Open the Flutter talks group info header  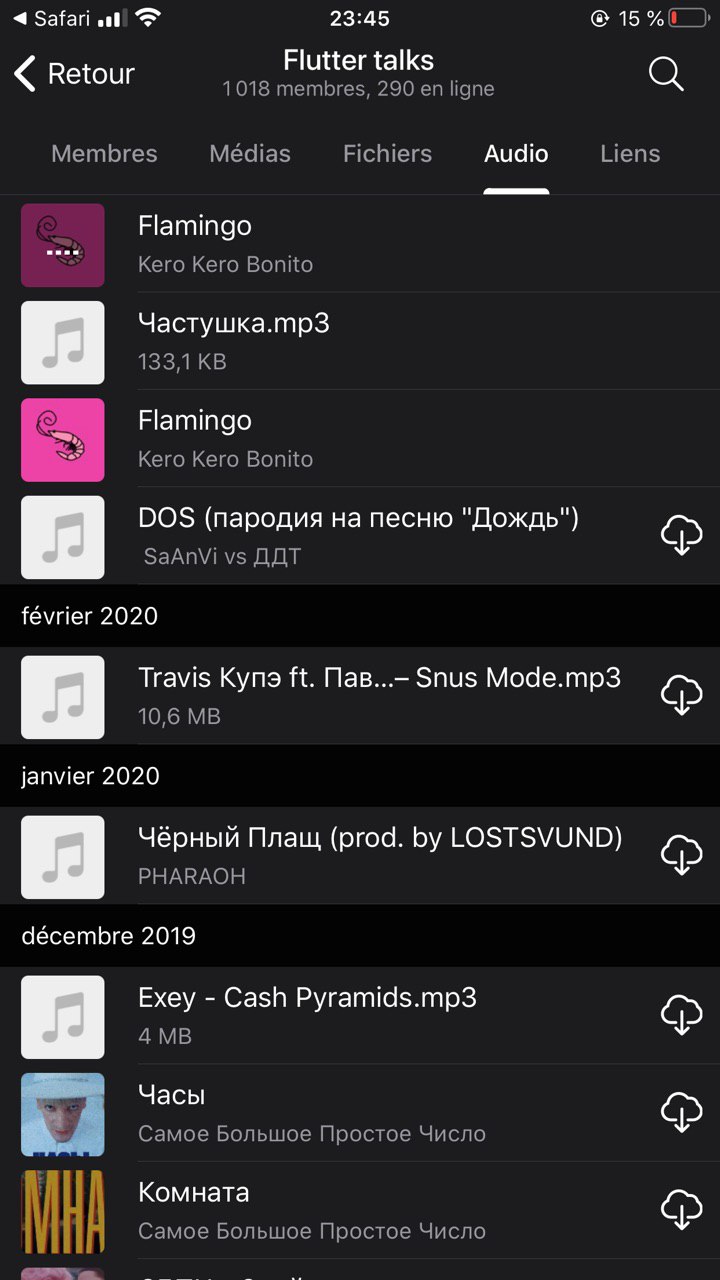pyautogui.click(x=358, y=74)
